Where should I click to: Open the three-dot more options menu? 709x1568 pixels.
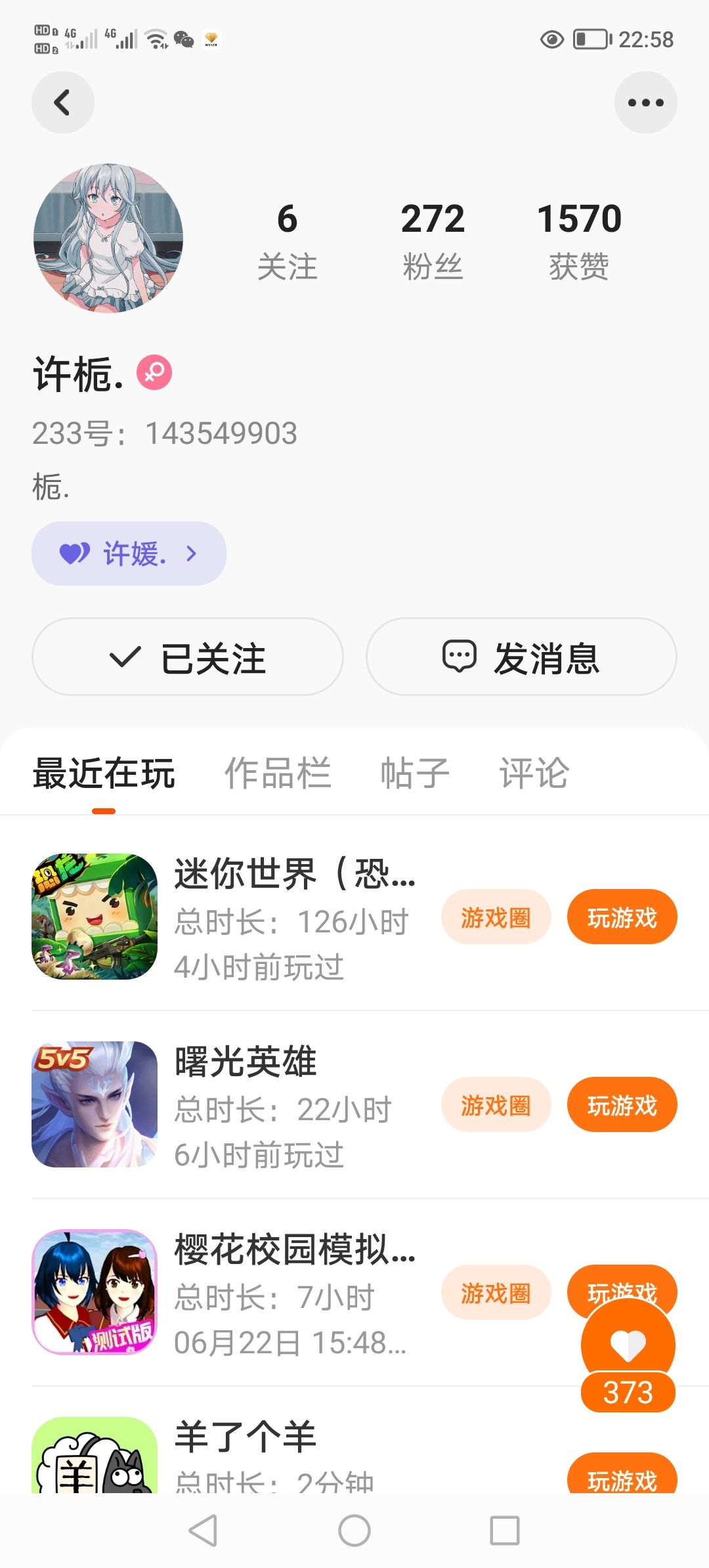coord(645,102)
